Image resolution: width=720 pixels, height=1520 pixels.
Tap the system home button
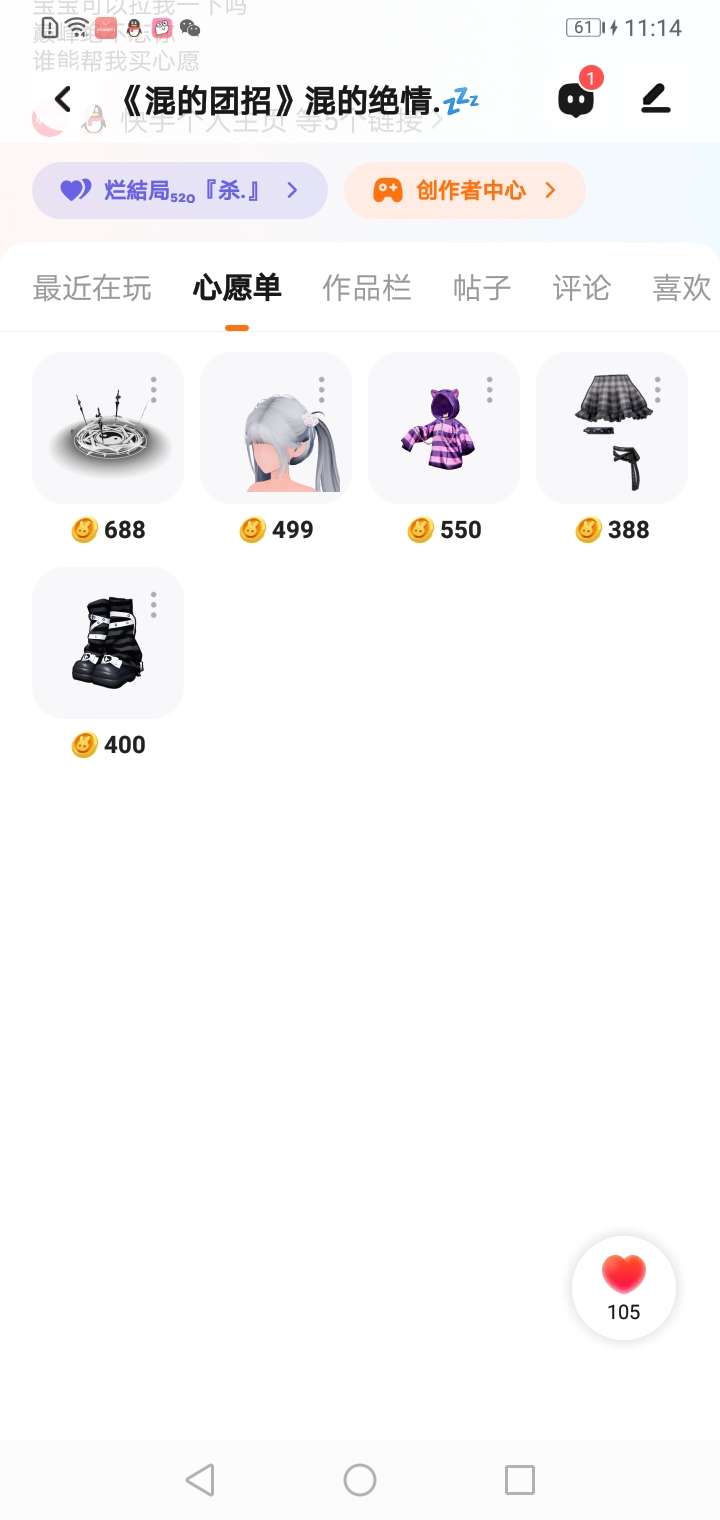pyautogui.click(x=360, y=1480)
